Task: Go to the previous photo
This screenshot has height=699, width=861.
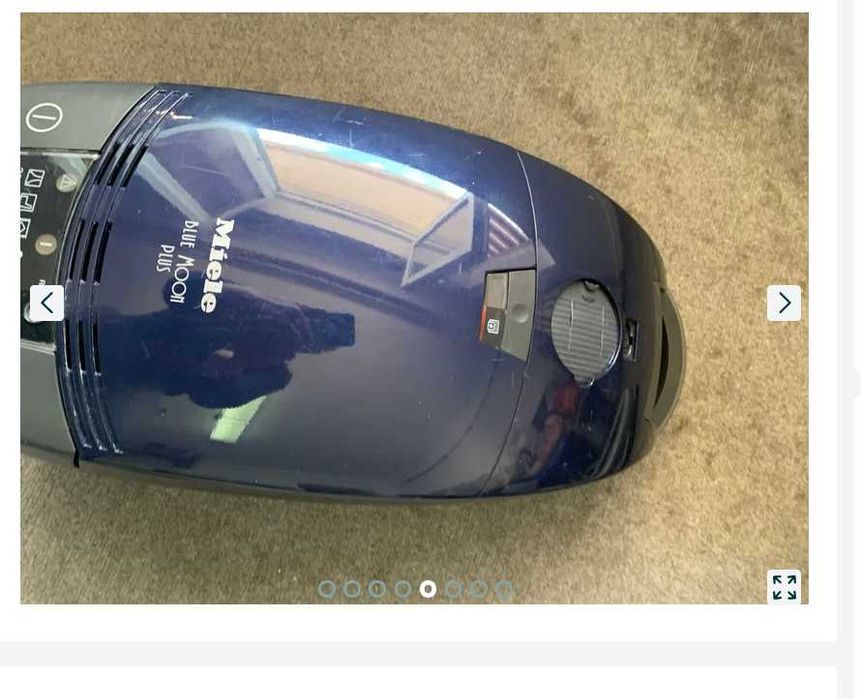Action: coord(47,303)
